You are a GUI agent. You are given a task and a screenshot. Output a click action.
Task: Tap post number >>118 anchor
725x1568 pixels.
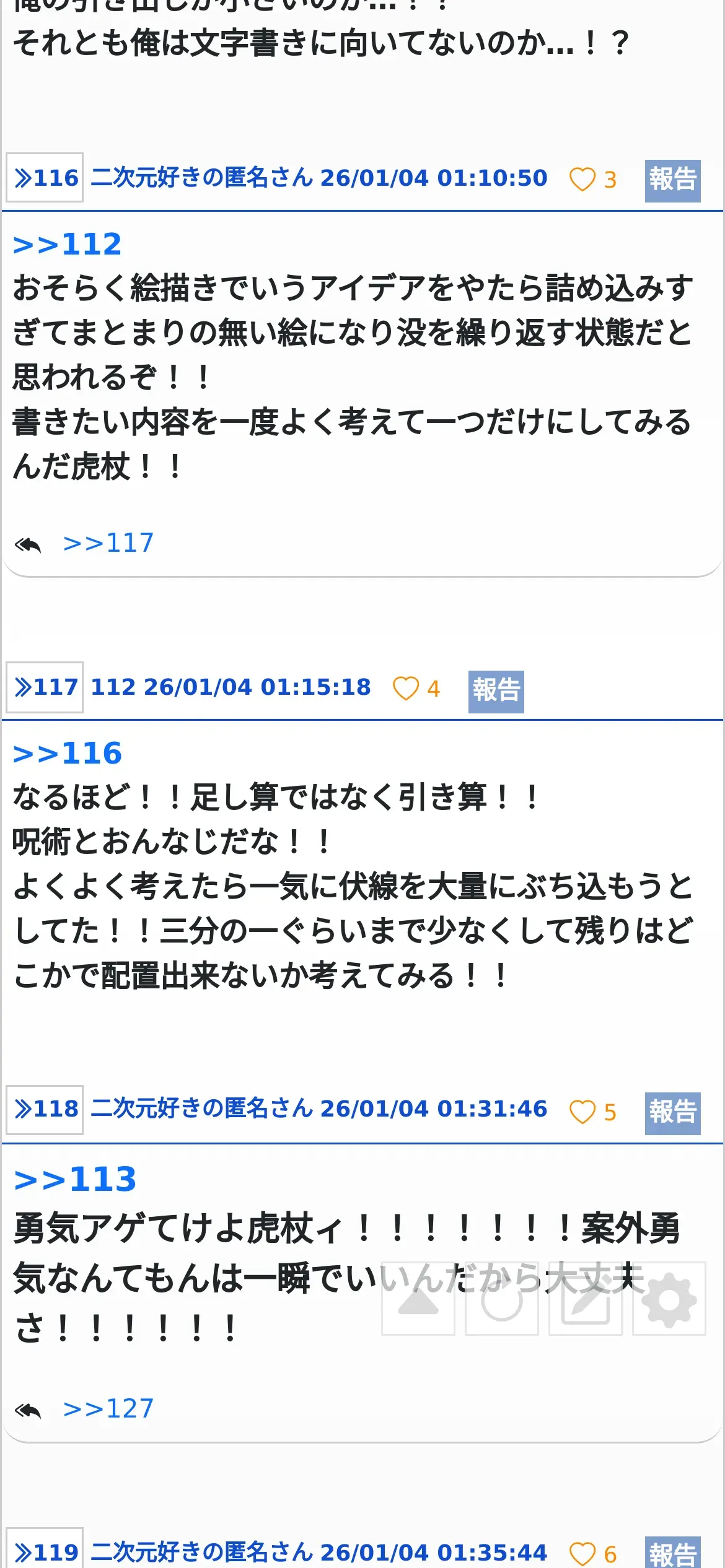pyautogui.click(x=45, y=1110)
